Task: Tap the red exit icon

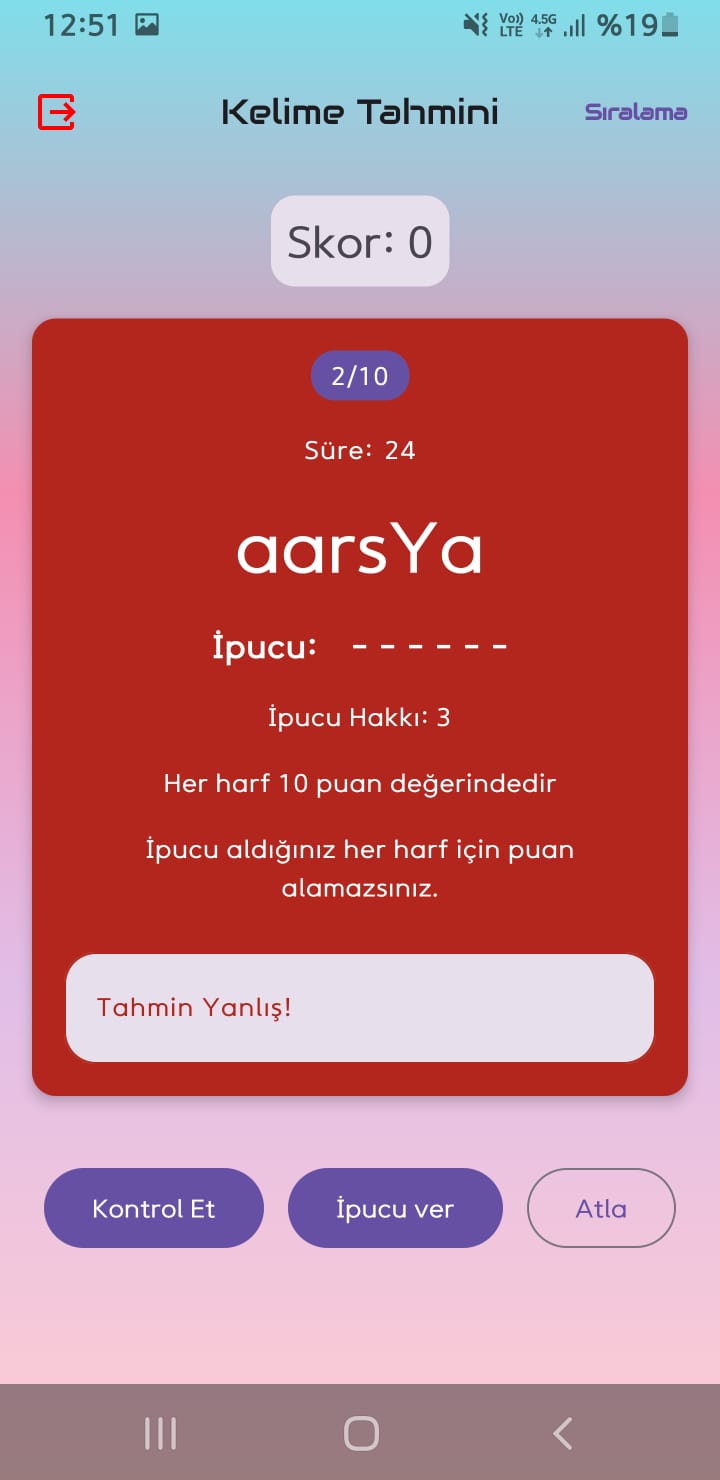Action: pos(57,112)
